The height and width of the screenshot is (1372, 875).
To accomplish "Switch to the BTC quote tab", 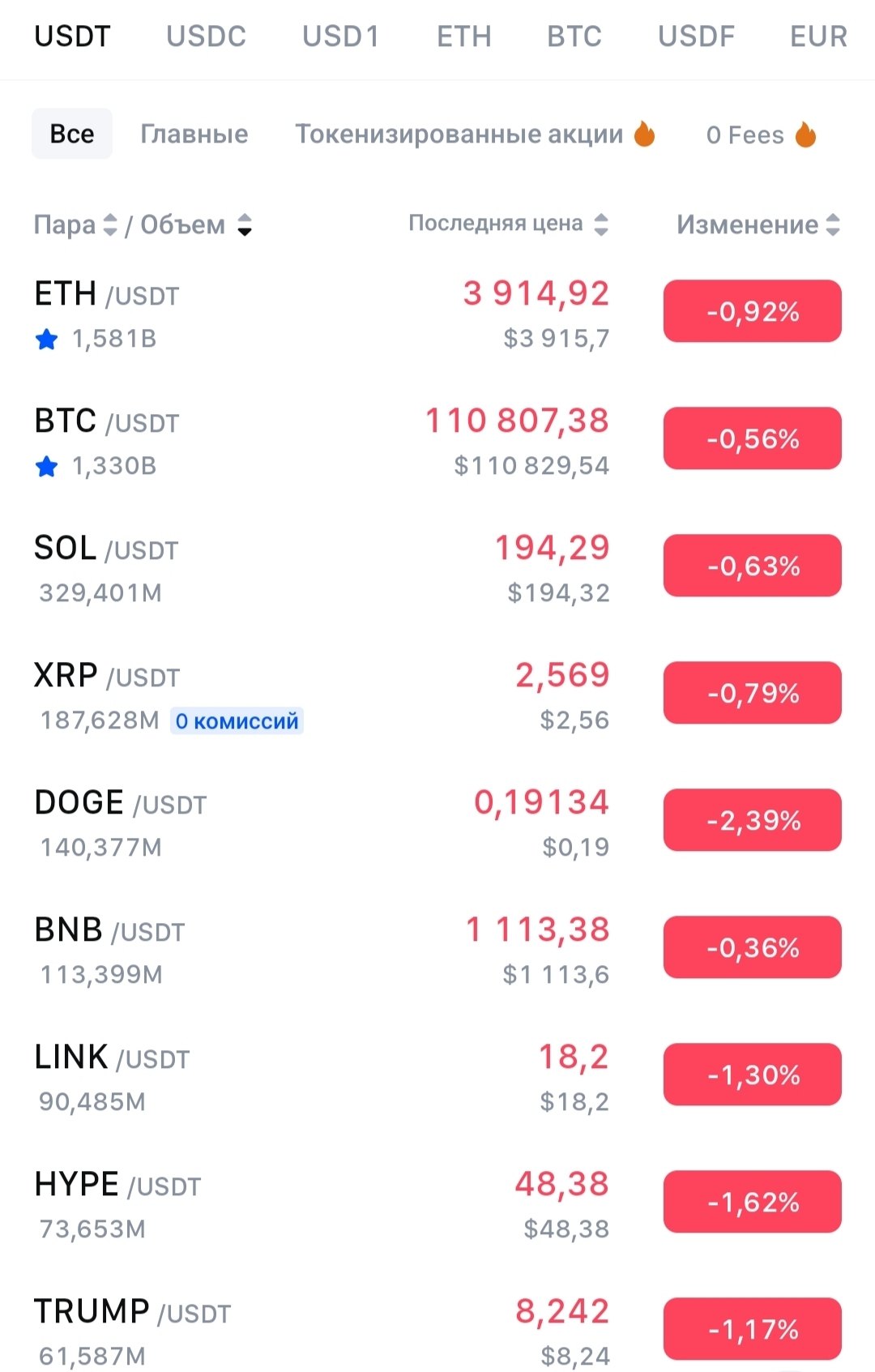I will click(574, 36).
